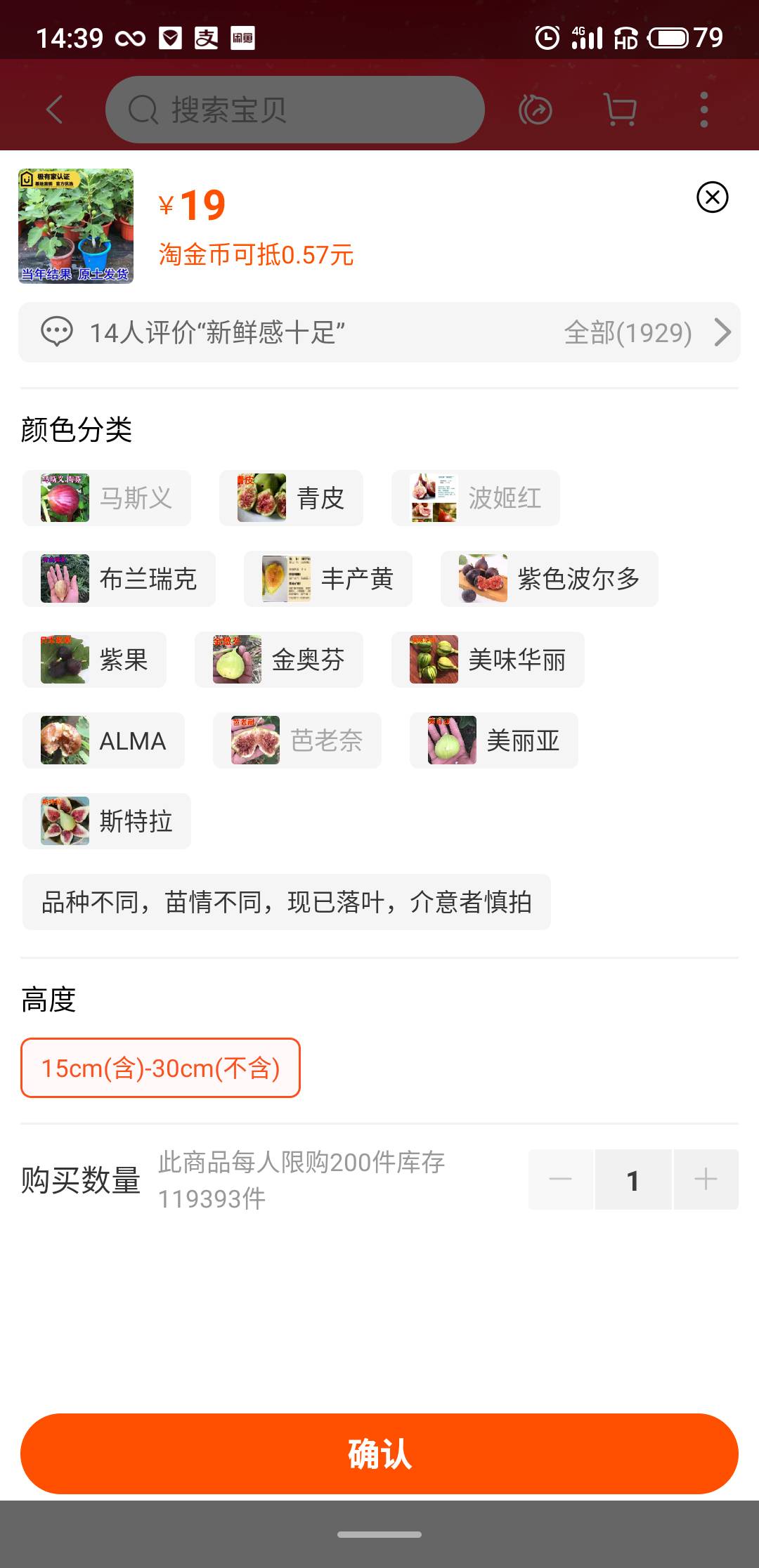Close the product options panel

pyautogui.click(x=712, y=197)
